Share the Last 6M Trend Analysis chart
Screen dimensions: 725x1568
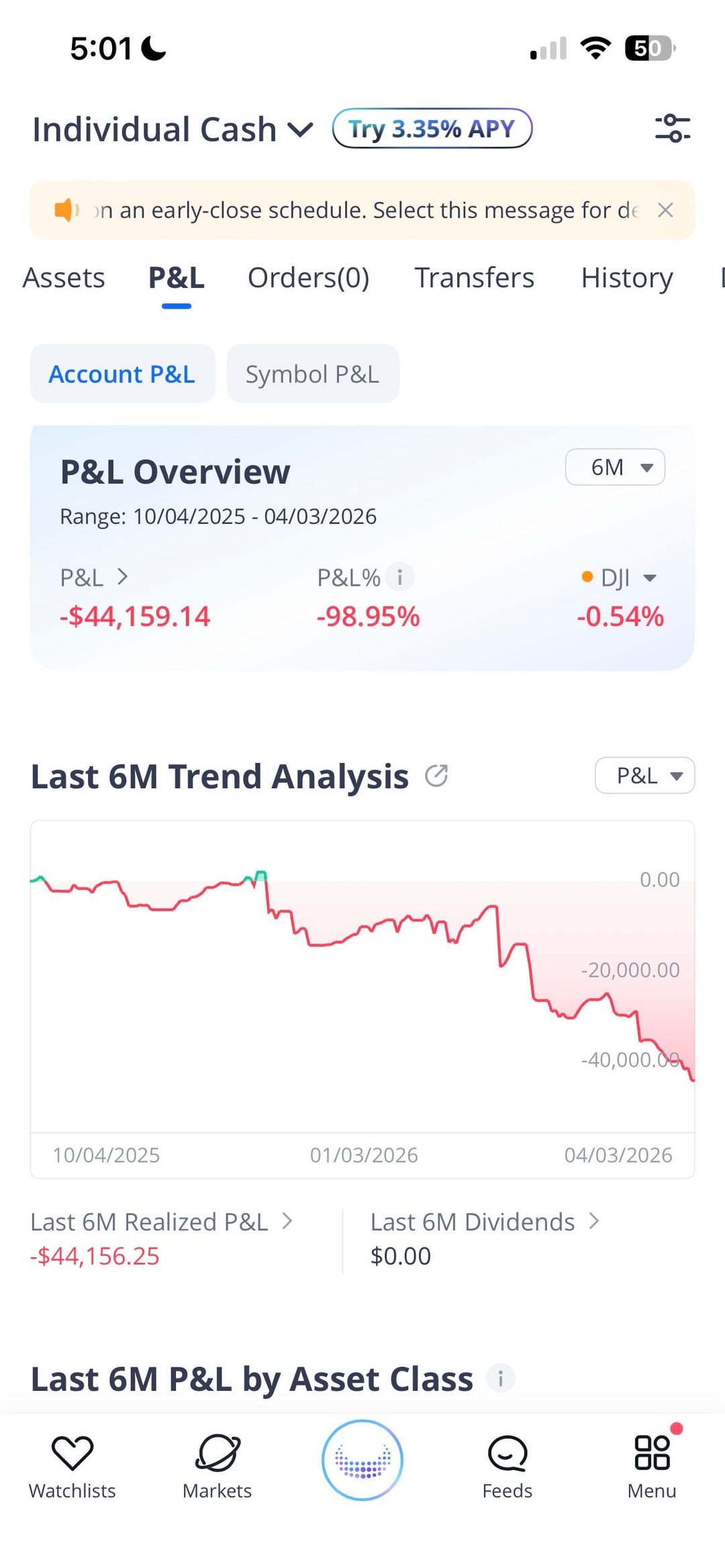pos(436,776)
